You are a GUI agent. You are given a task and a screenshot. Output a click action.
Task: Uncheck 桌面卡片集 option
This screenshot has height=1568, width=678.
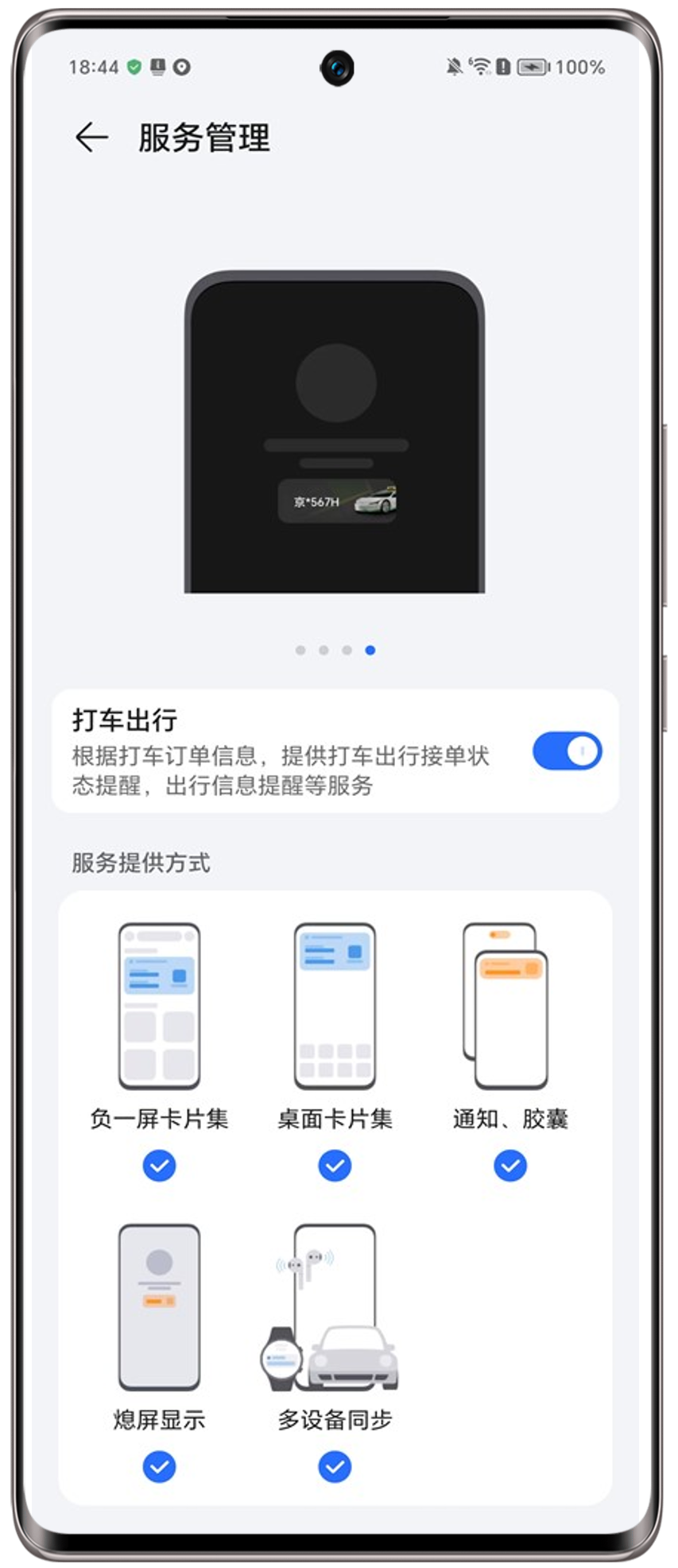tap(335, 1166)
